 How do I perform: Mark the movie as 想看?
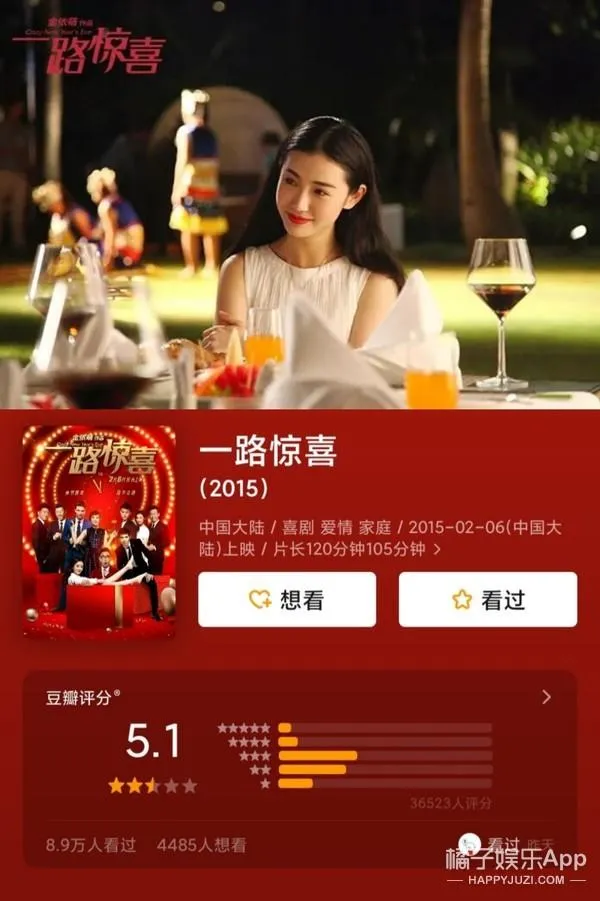click(x=287, y=599)
